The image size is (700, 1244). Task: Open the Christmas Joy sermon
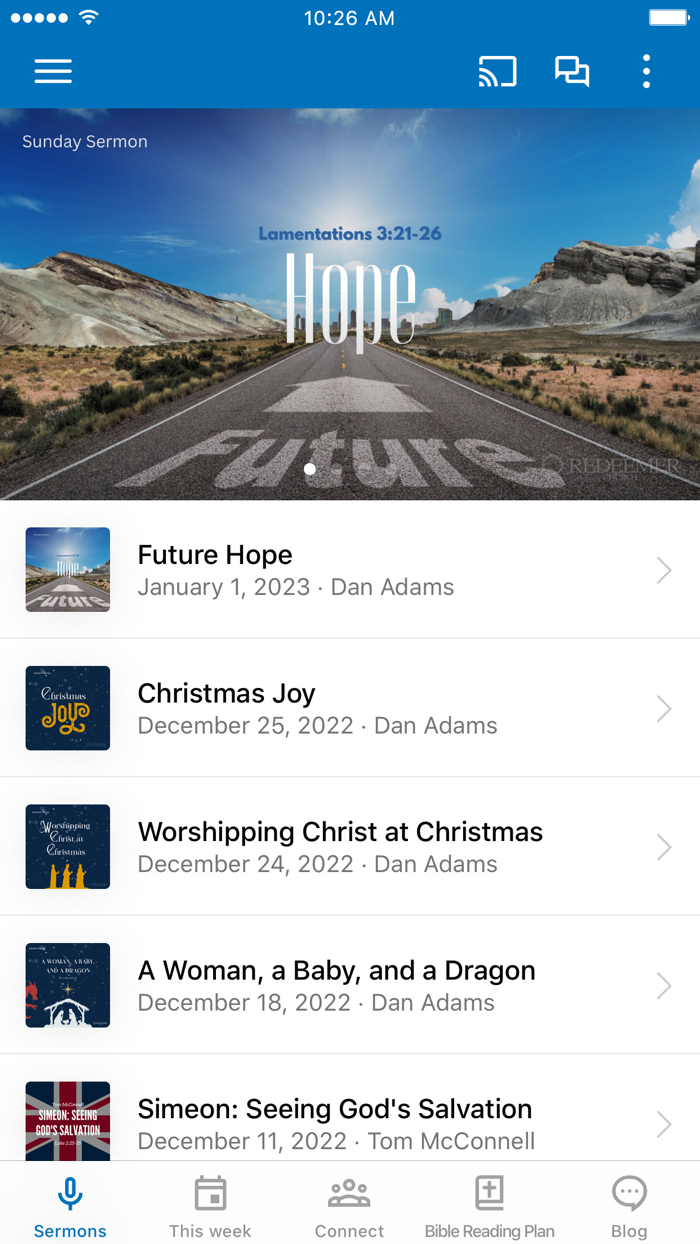coord(350,708)
